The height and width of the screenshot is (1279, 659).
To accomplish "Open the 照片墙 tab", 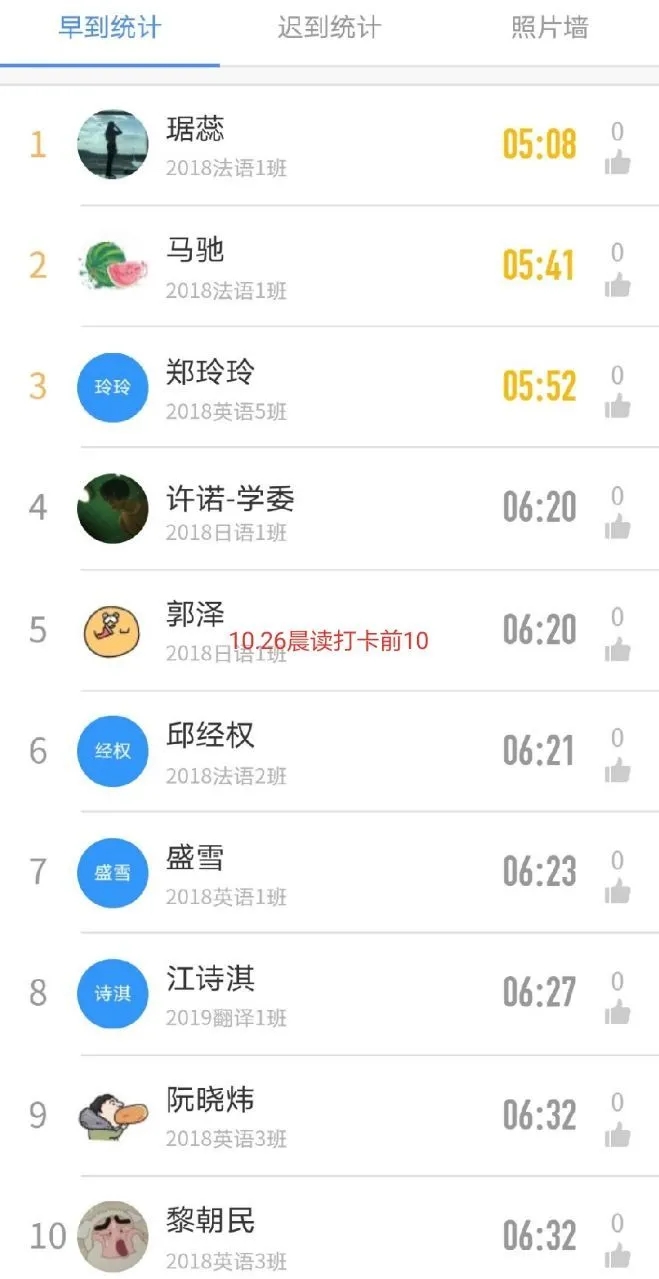I will tap(549, 28).
